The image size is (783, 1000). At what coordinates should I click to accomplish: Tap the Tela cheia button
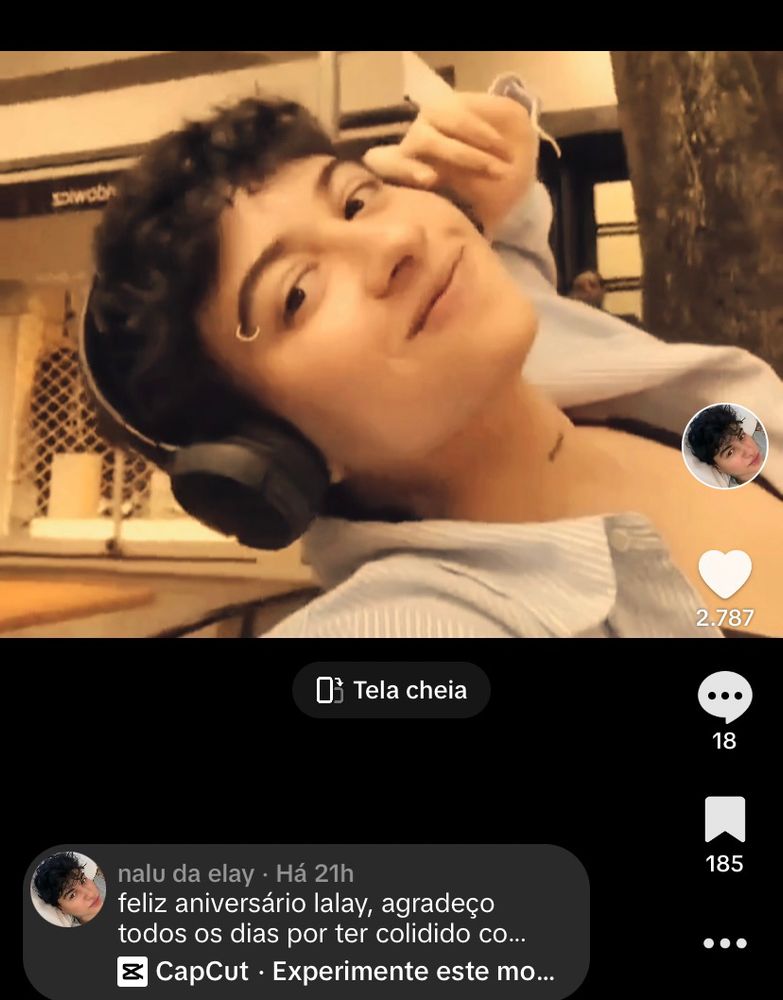[391, 690]
